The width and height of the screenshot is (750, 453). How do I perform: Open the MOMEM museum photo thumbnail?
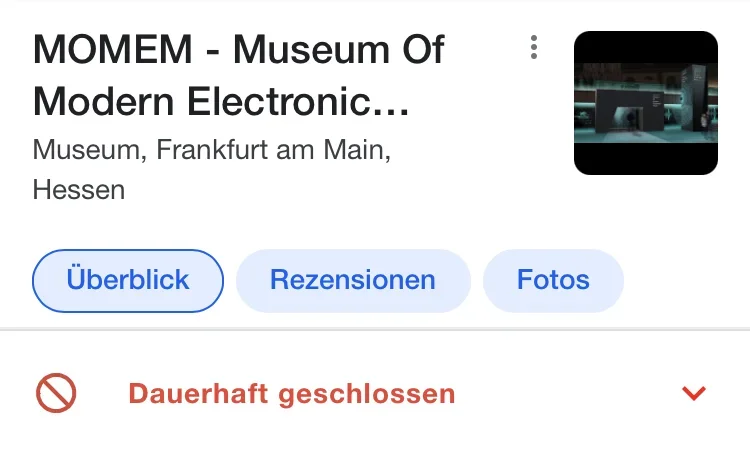coord(645,103)
